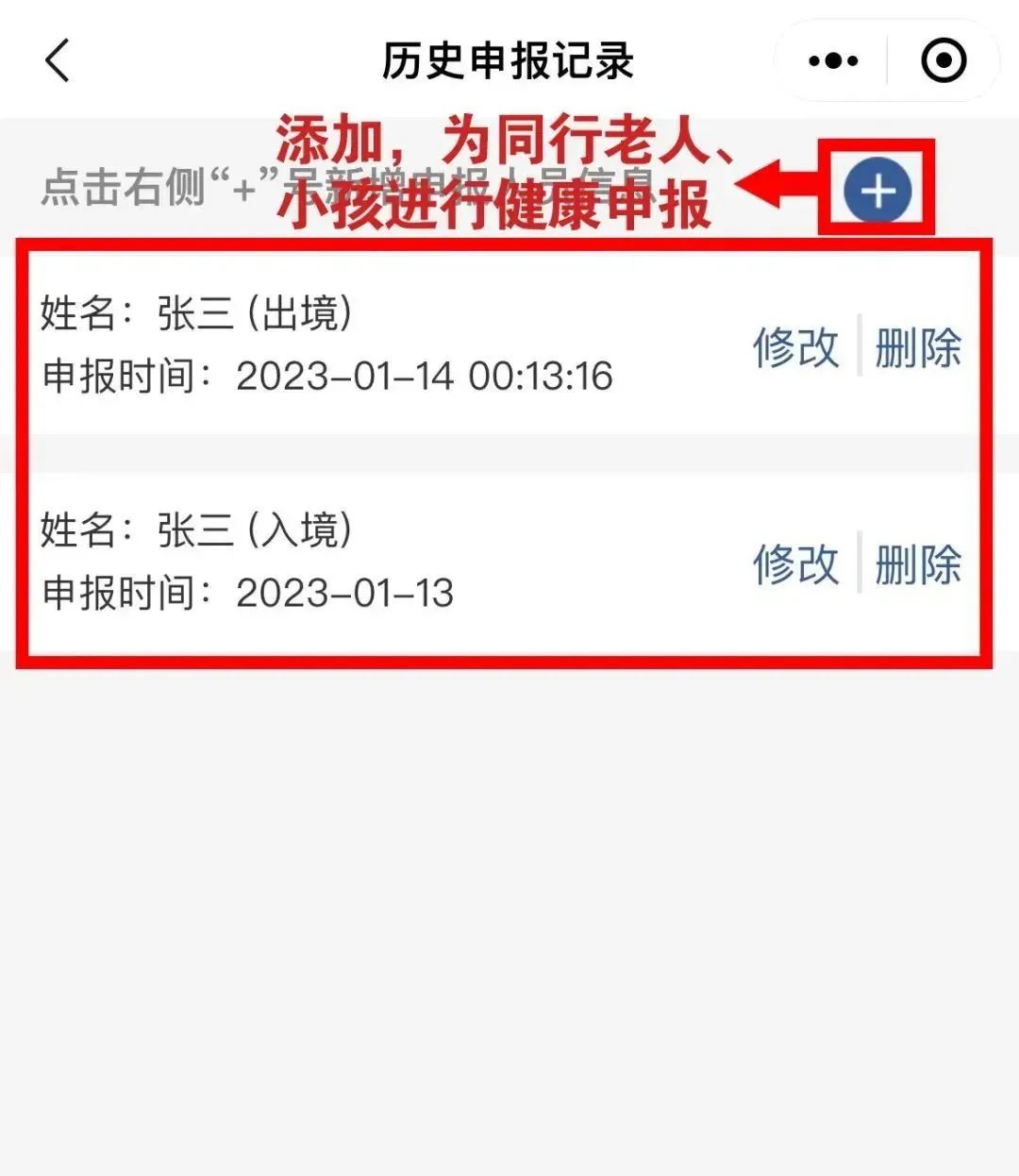The height and width of the screenshot is (1176, 1019).
Task: Close the mini program via the circle icon
Action: pos(943,61)
